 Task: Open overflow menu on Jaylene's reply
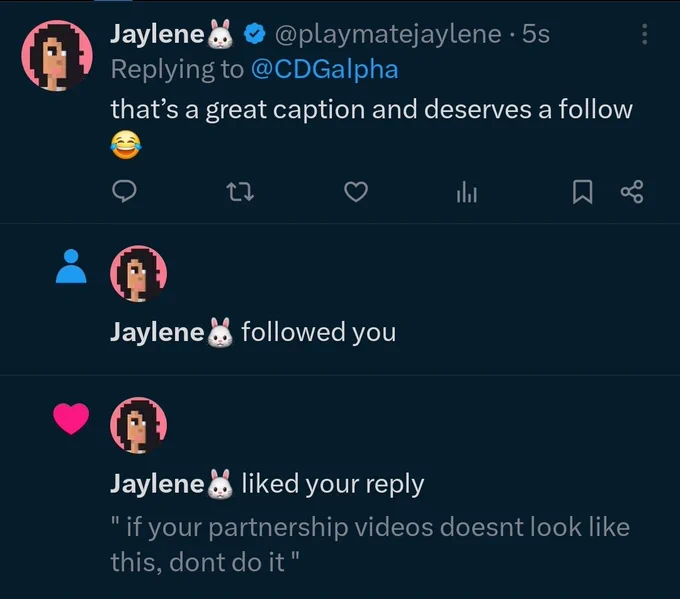tap(644, 34)
